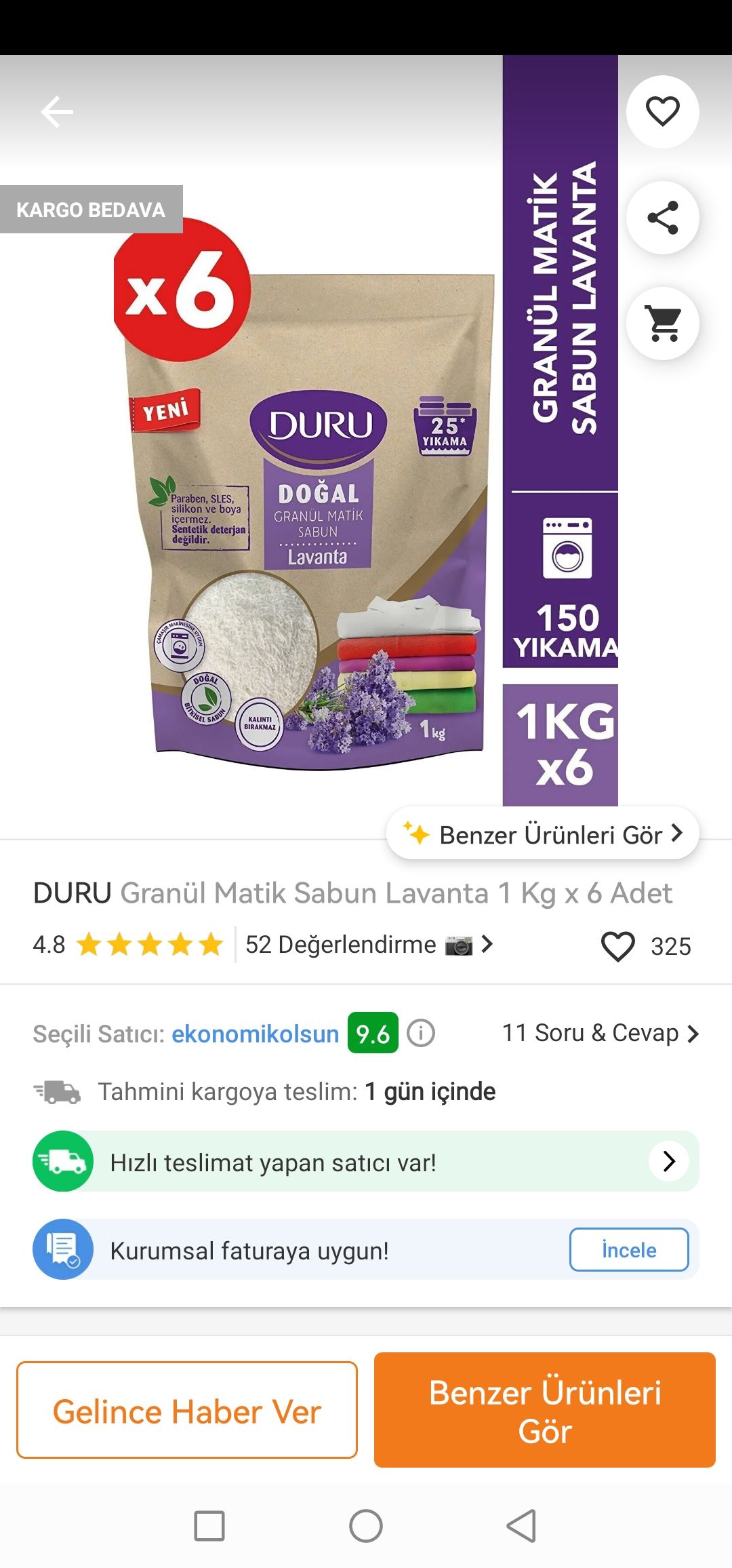Open seller ekonomikolsun's page
The height and width of the screenshot is (1568, 732).
coord(255,1034)
